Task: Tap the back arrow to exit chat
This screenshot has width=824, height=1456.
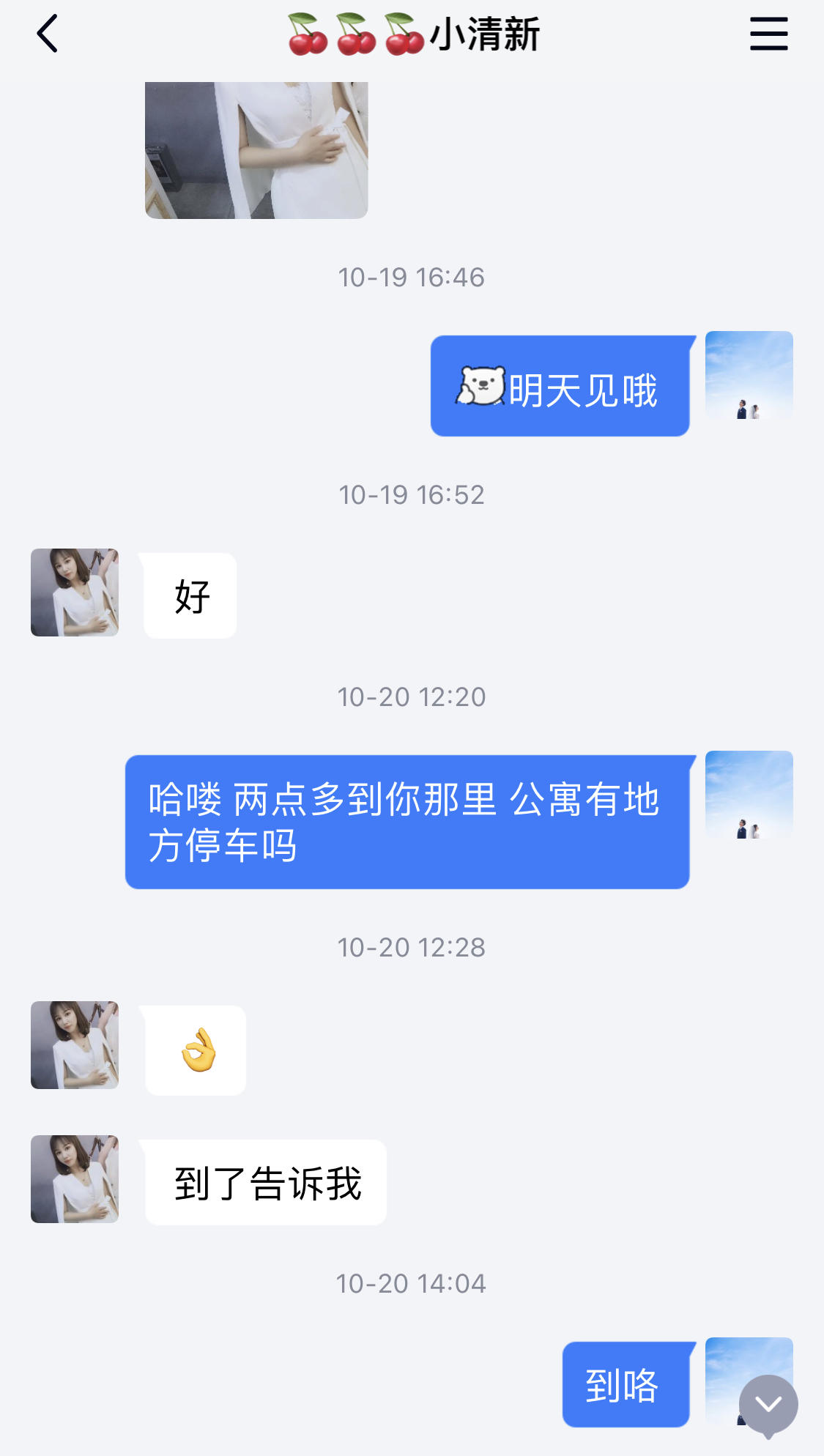Action: 47,34
